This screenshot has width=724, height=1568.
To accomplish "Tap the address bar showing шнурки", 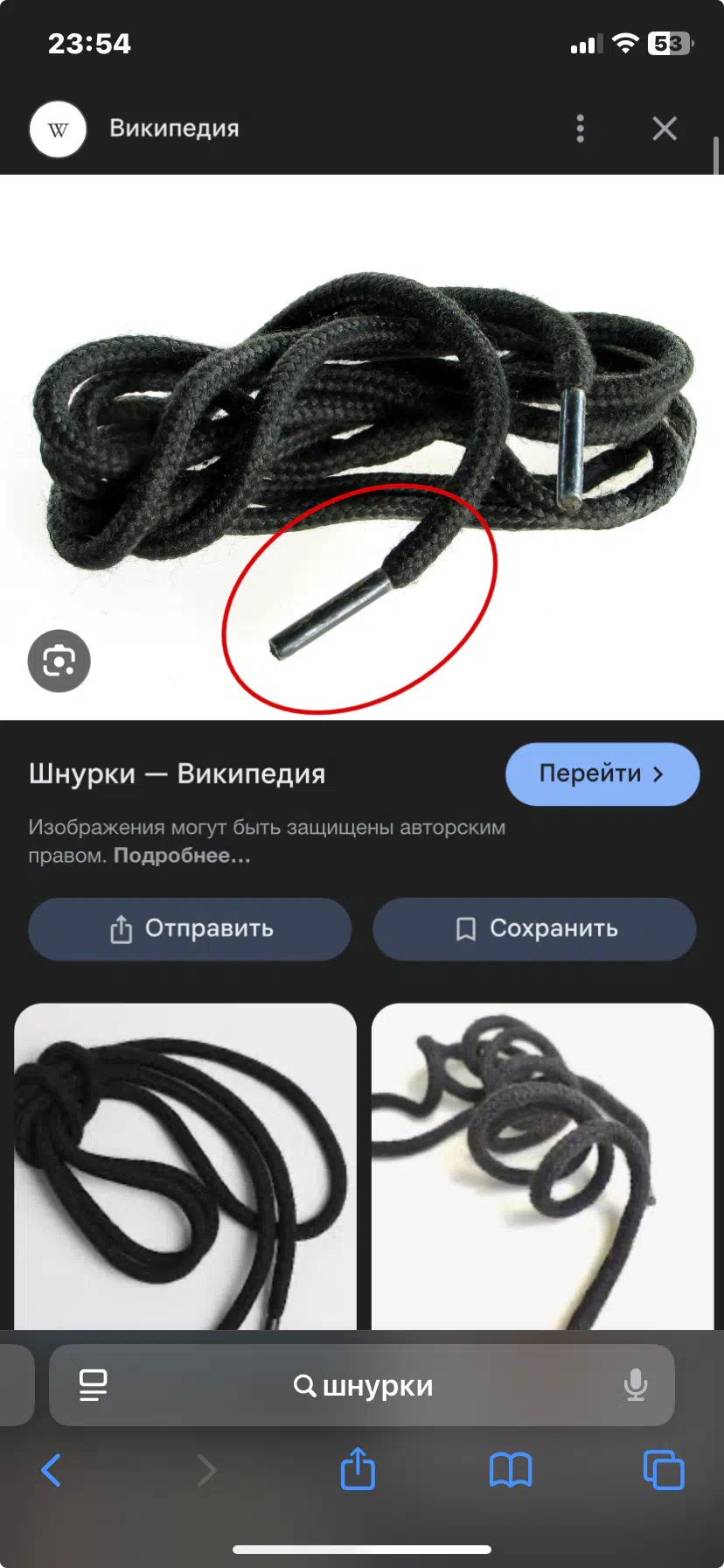I will [x=362, y=1385].
